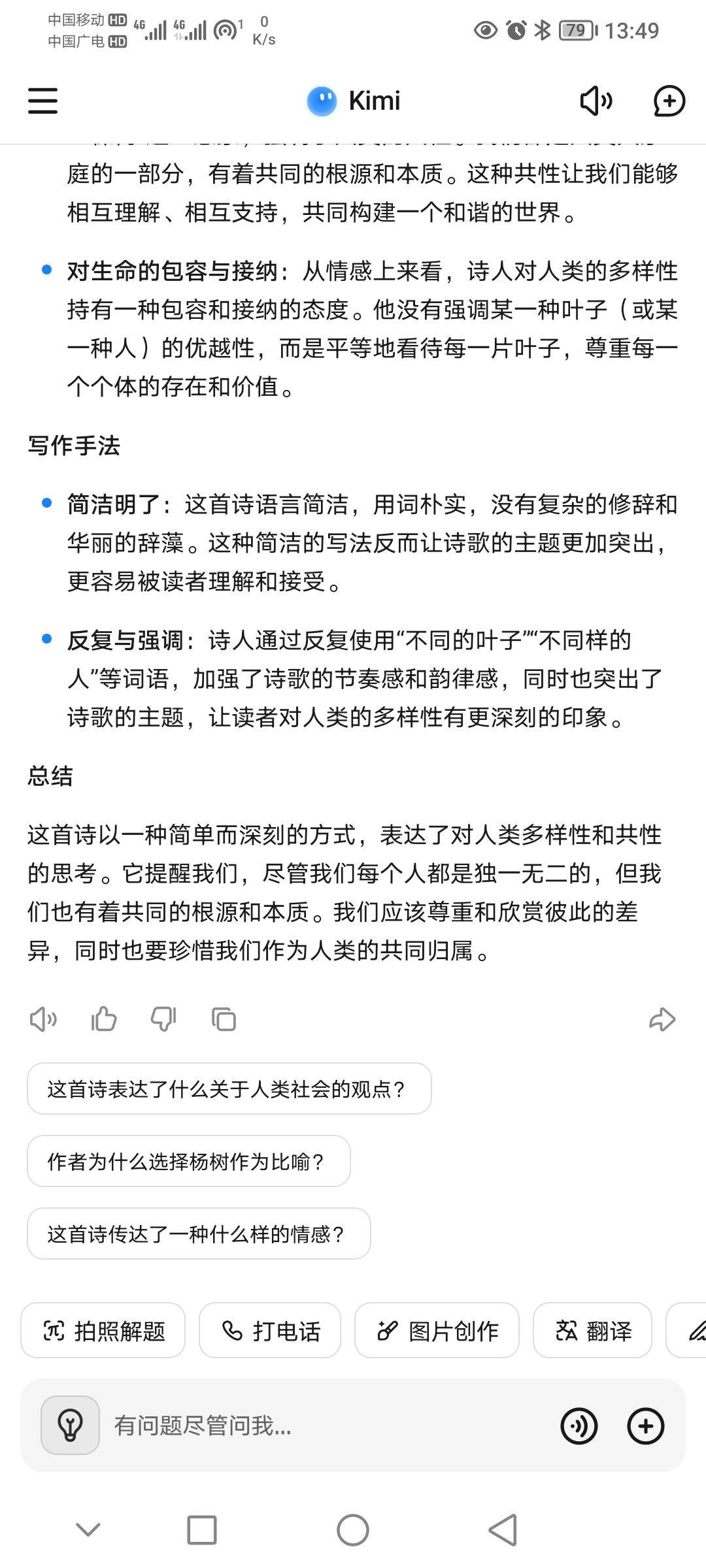706x1568 pixels.
Task: Ask 这首诗表达了什么关于人类社会的观点？
Action: 229,1088
